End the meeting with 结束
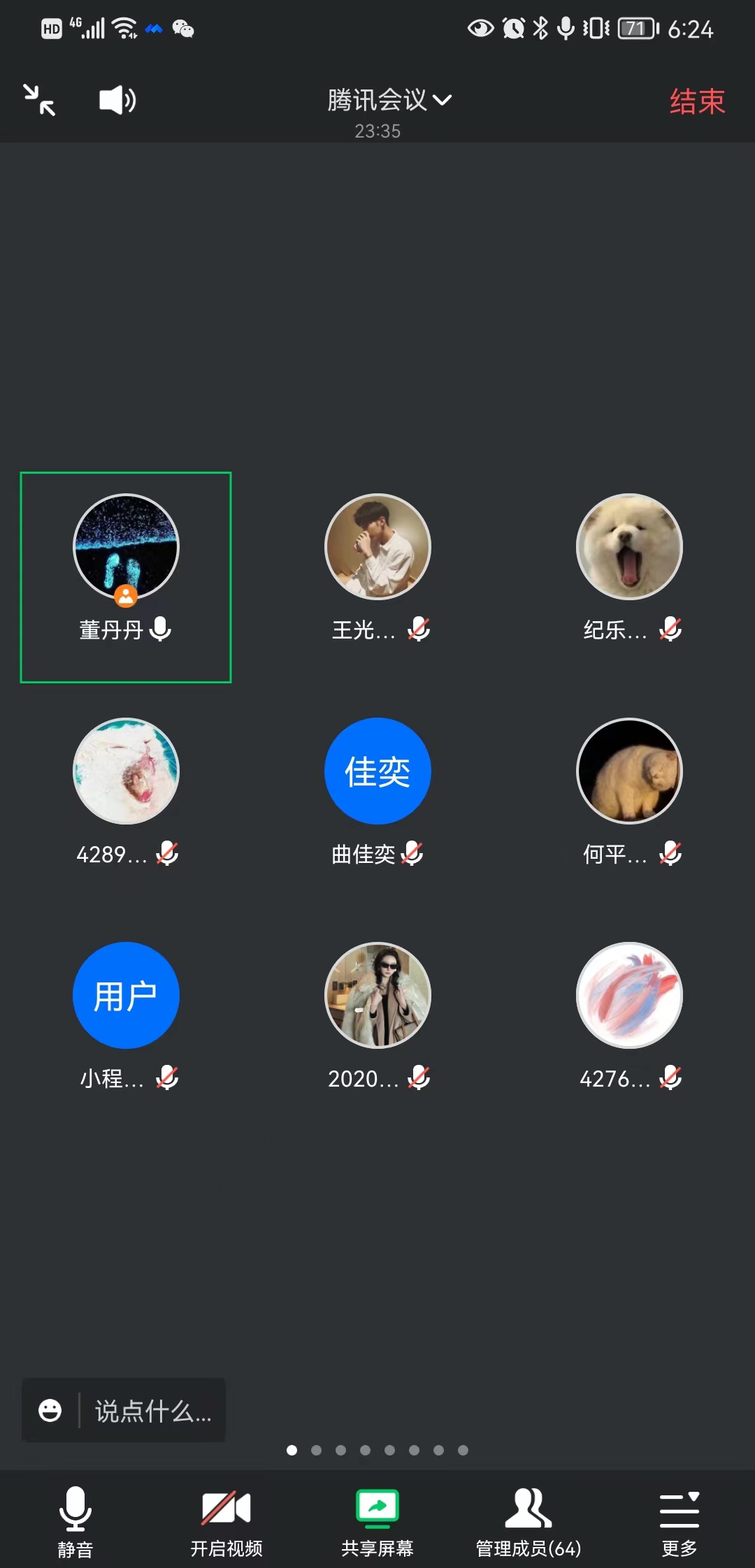755x1568 pixels. [696, 101]
